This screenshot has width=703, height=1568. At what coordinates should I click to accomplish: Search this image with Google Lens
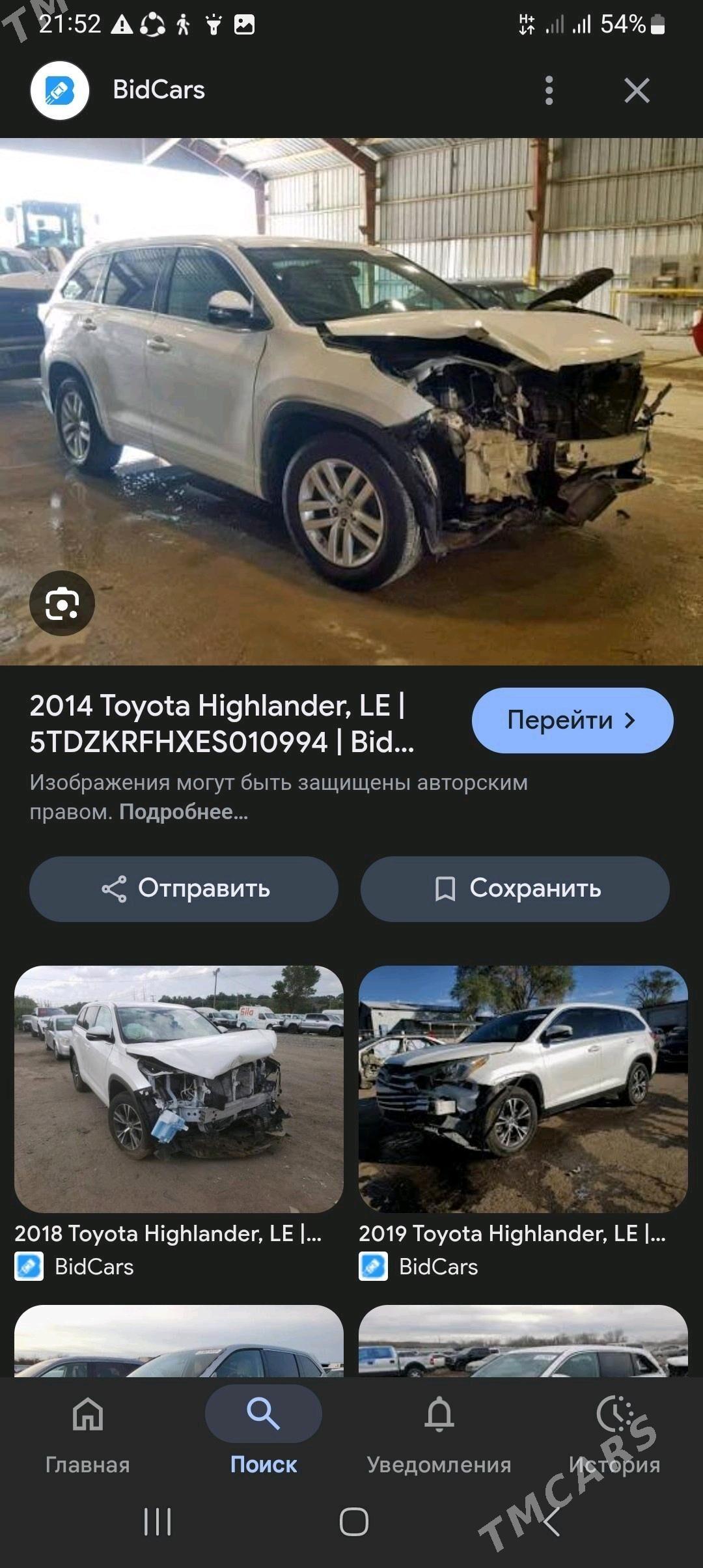point(62,604)
